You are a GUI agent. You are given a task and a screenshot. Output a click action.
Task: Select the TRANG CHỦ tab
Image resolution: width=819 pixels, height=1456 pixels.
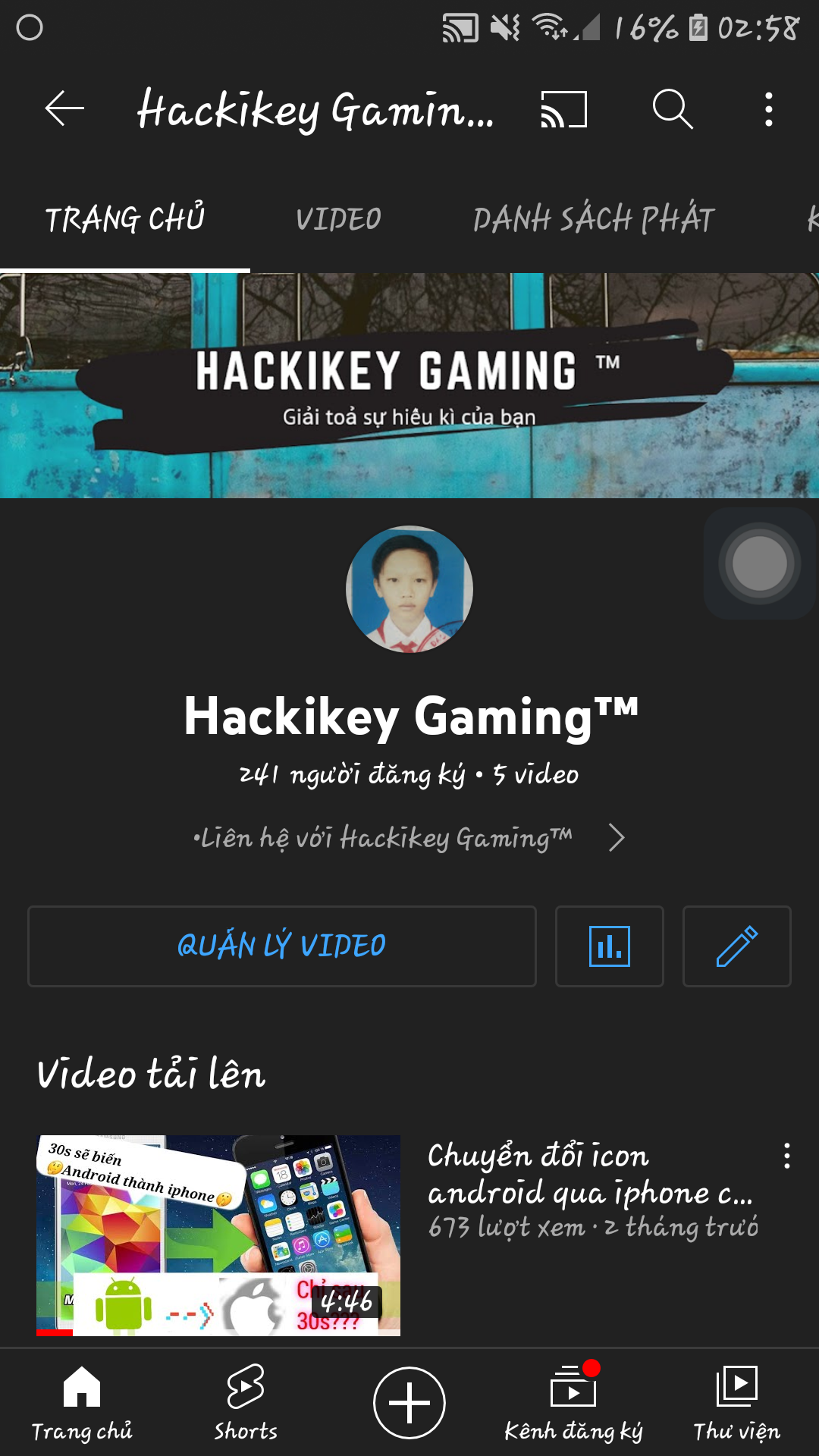pos(125,220)
